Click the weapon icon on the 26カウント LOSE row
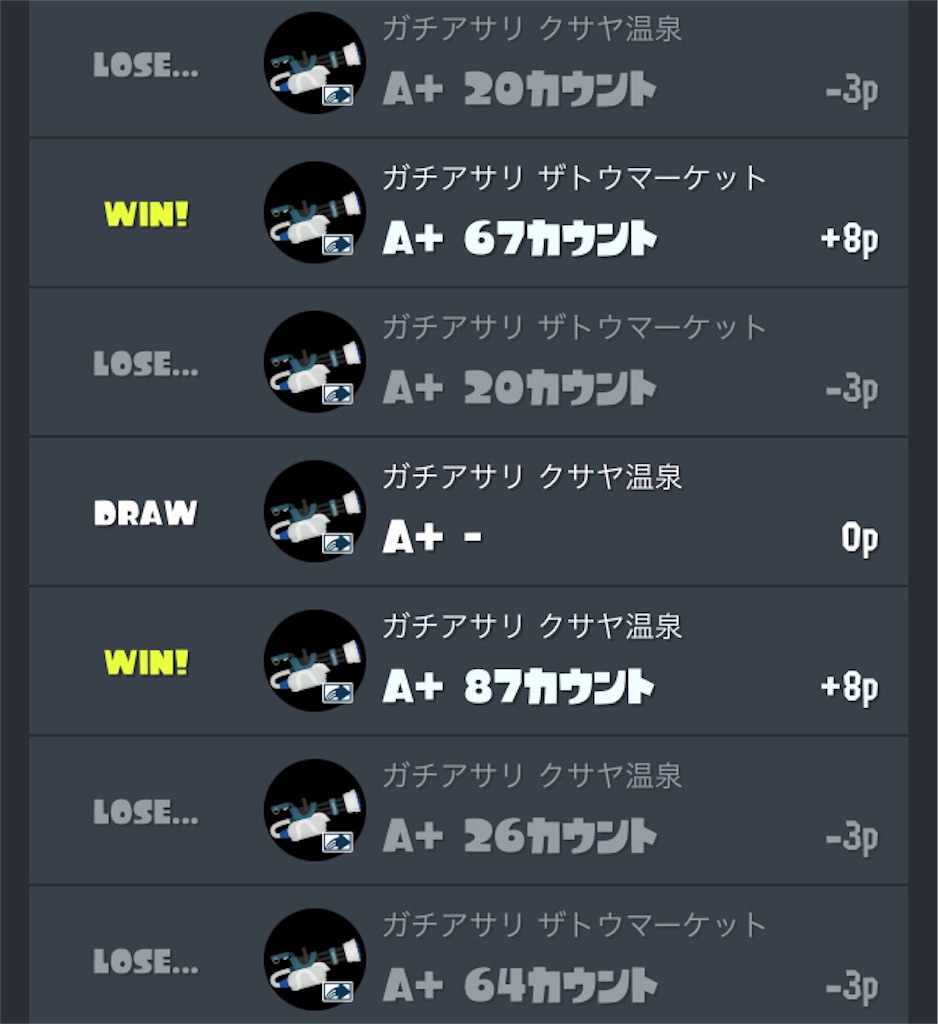This screenshot has height=1024, width=938. click(313, 811)
